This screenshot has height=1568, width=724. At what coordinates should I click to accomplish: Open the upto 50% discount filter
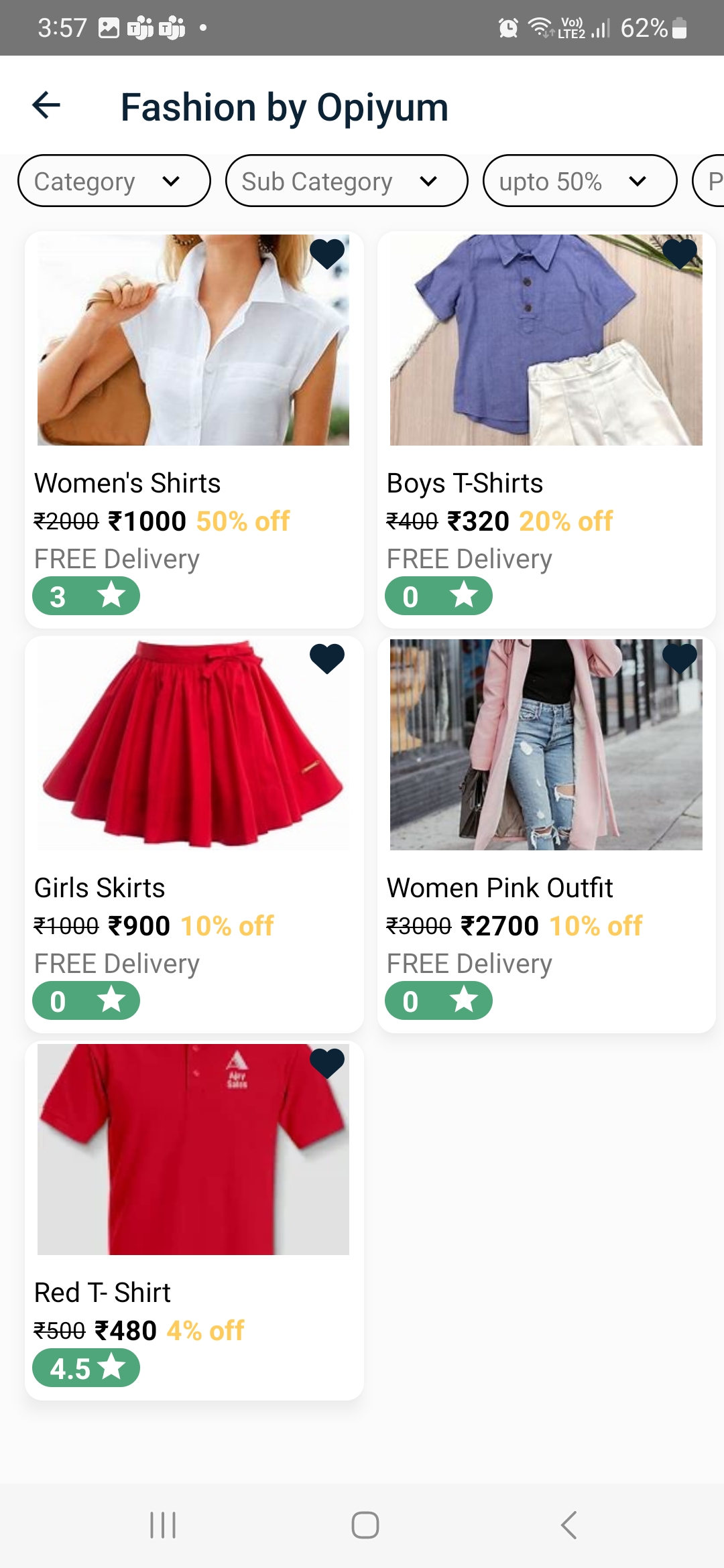tap(580, 181)
